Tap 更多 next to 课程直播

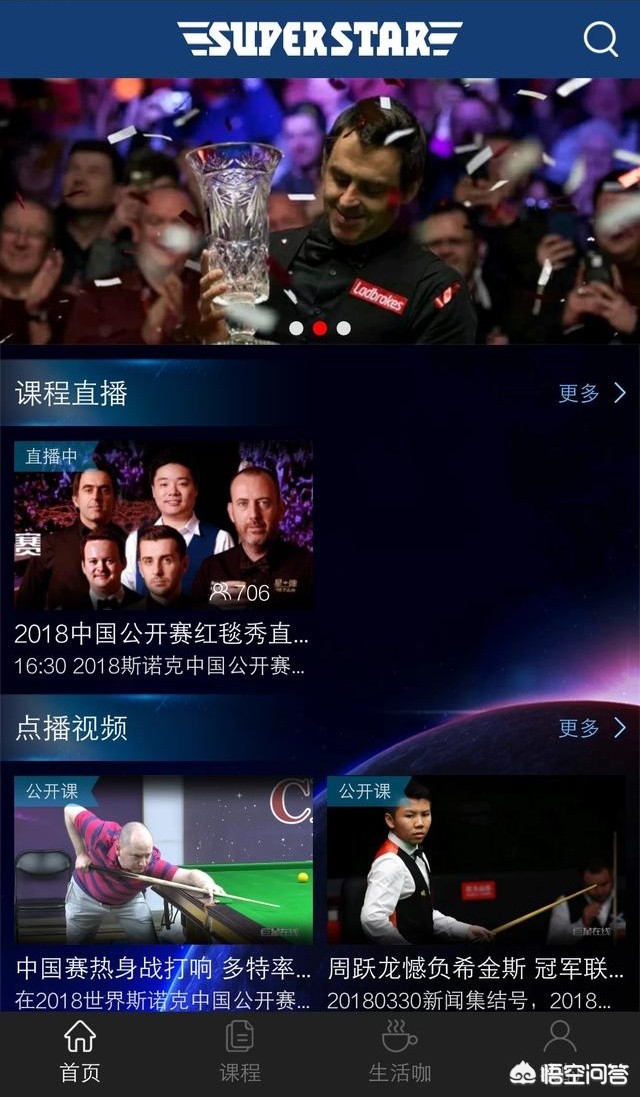592,393
